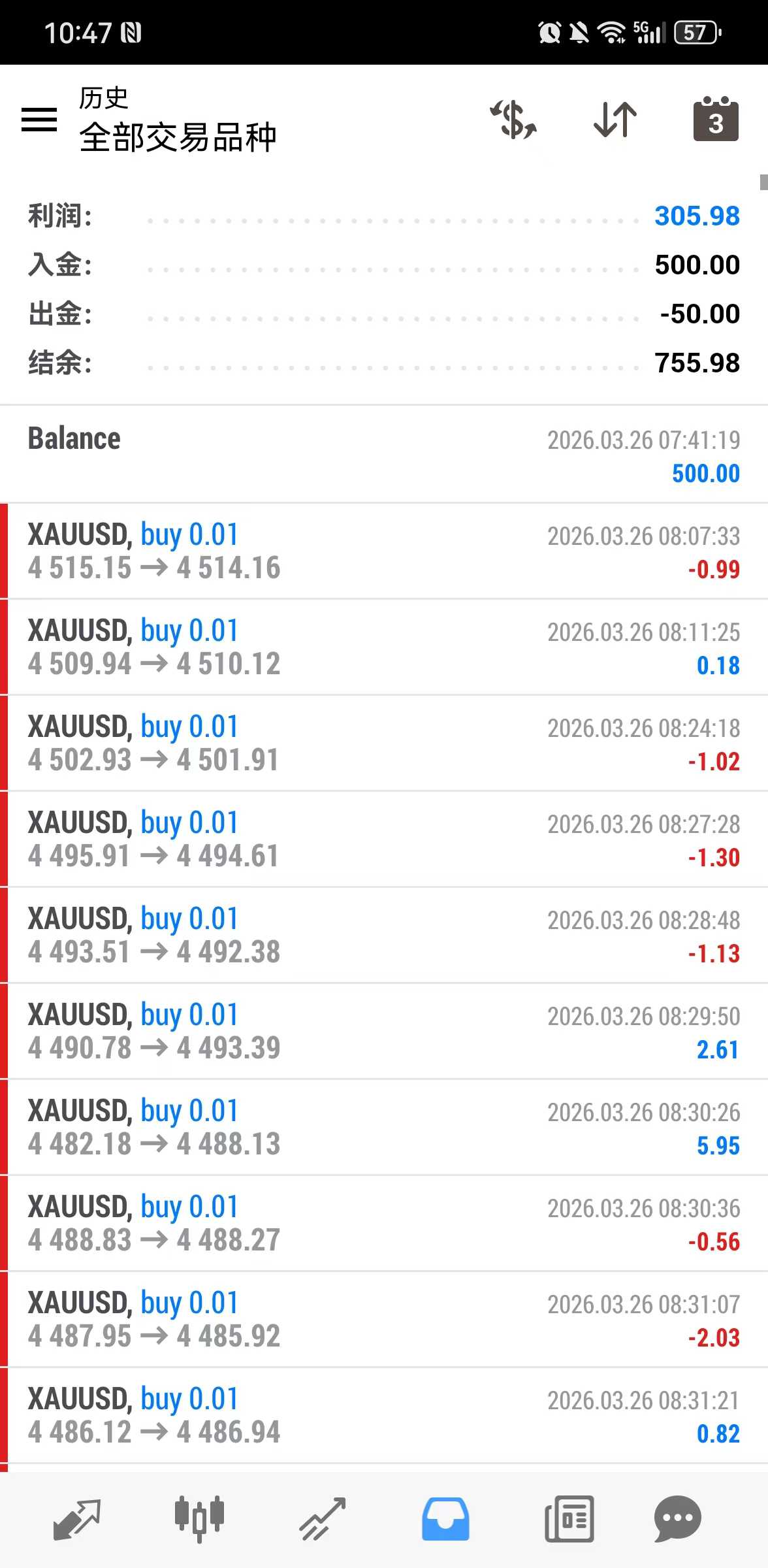Change the history sort order

(615, 120)
